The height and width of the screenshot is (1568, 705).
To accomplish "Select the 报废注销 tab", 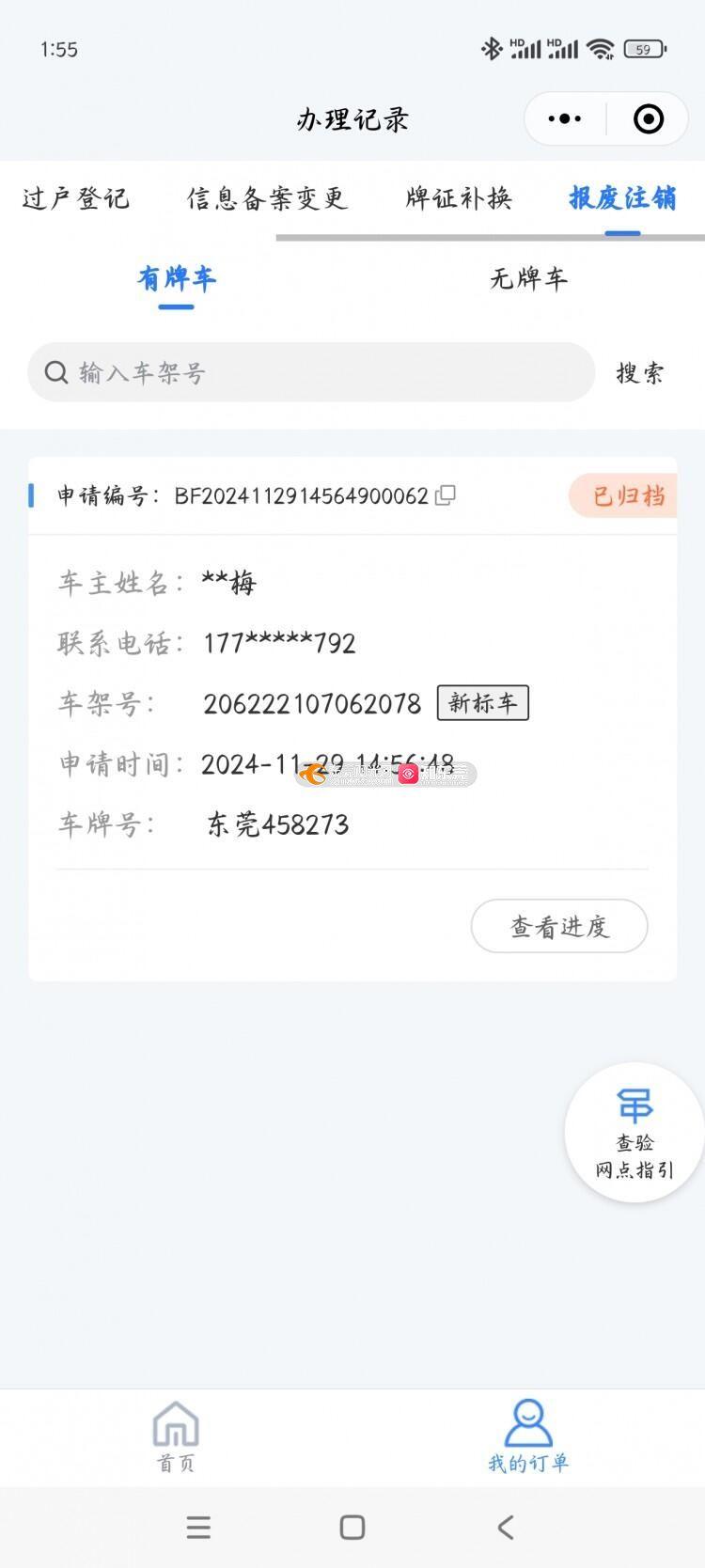I will point(622,198).
